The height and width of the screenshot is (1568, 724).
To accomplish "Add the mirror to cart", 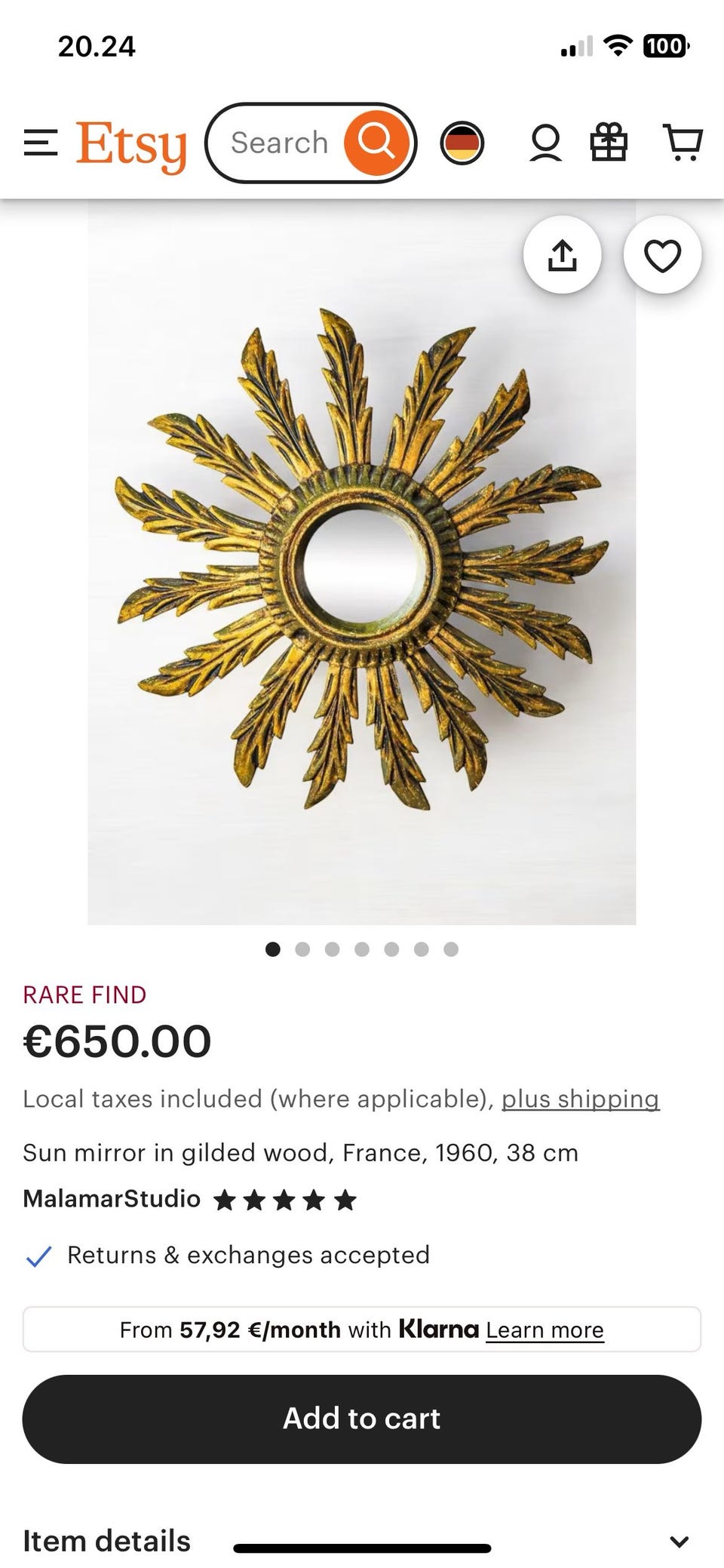I will 362,1419.
